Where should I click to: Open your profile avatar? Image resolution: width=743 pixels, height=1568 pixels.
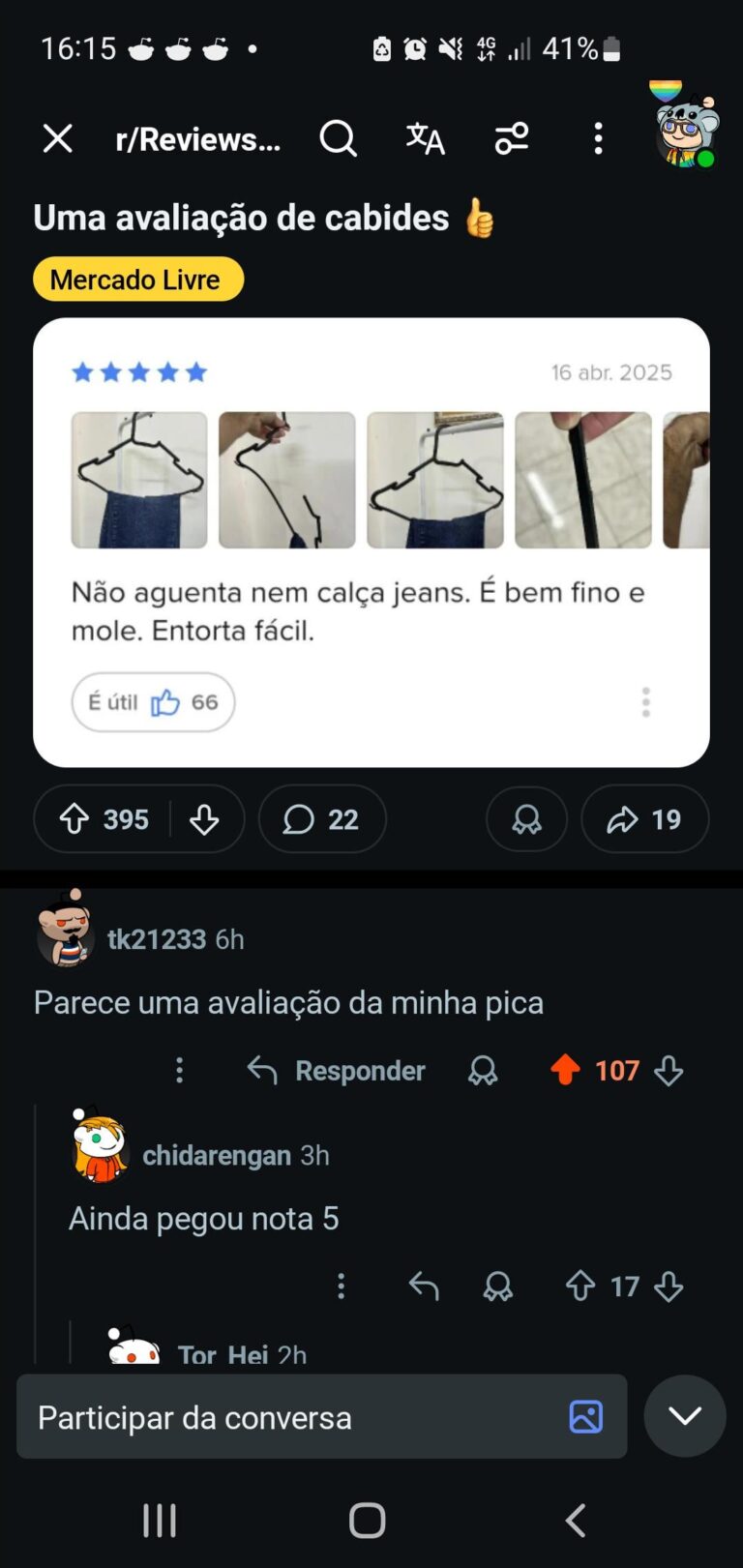686,130
